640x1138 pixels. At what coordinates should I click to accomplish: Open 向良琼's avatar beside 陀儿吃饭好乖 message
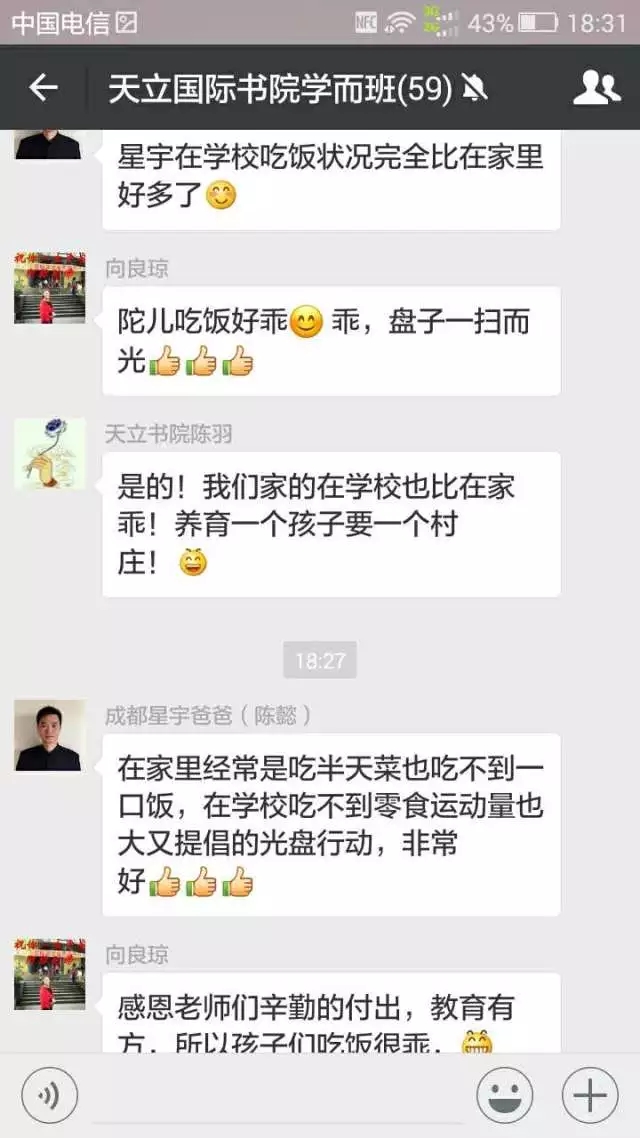[x=50, y=288]
